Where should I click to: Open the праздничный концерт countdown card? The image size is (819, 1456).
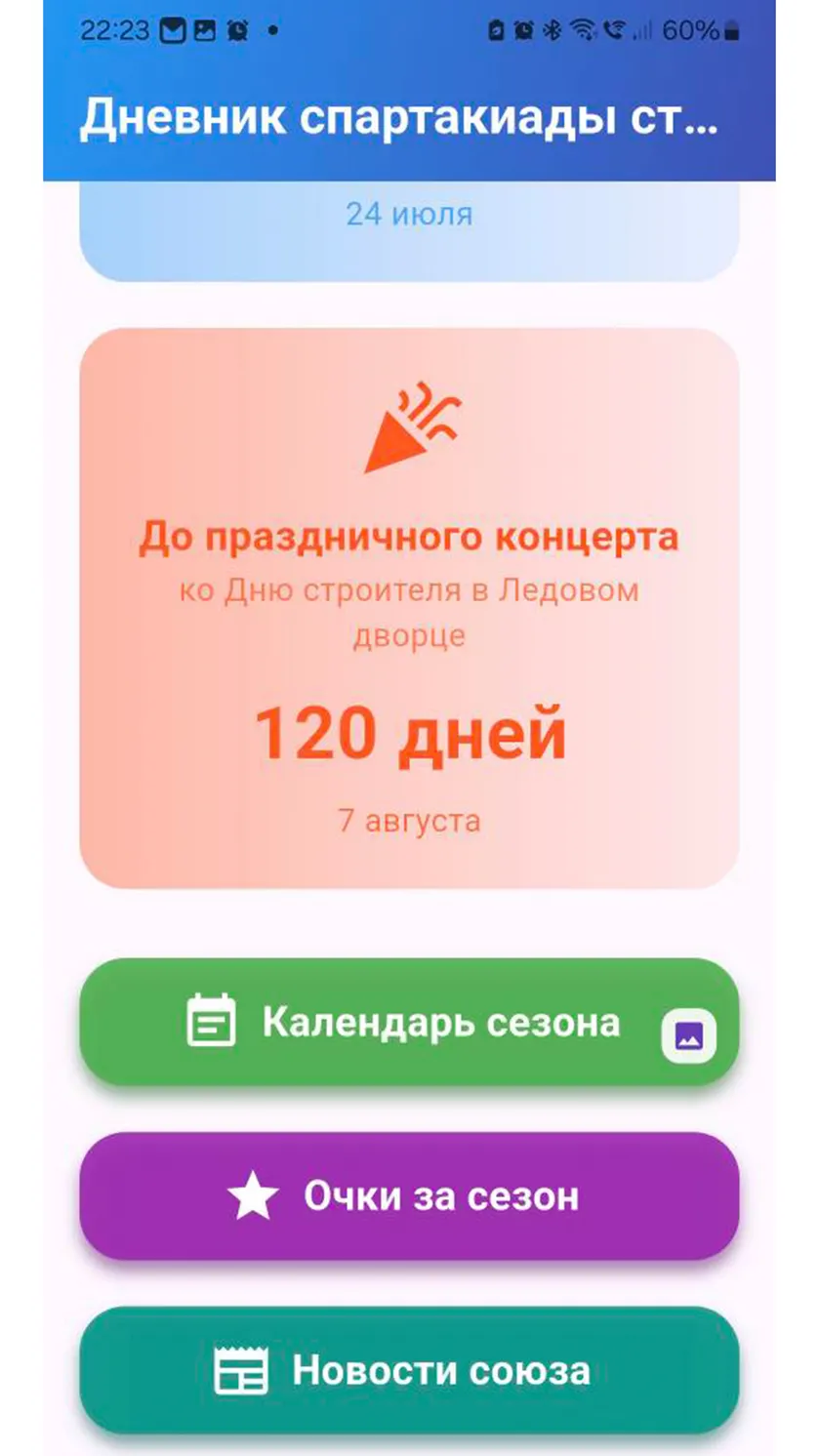coord(409,608)
